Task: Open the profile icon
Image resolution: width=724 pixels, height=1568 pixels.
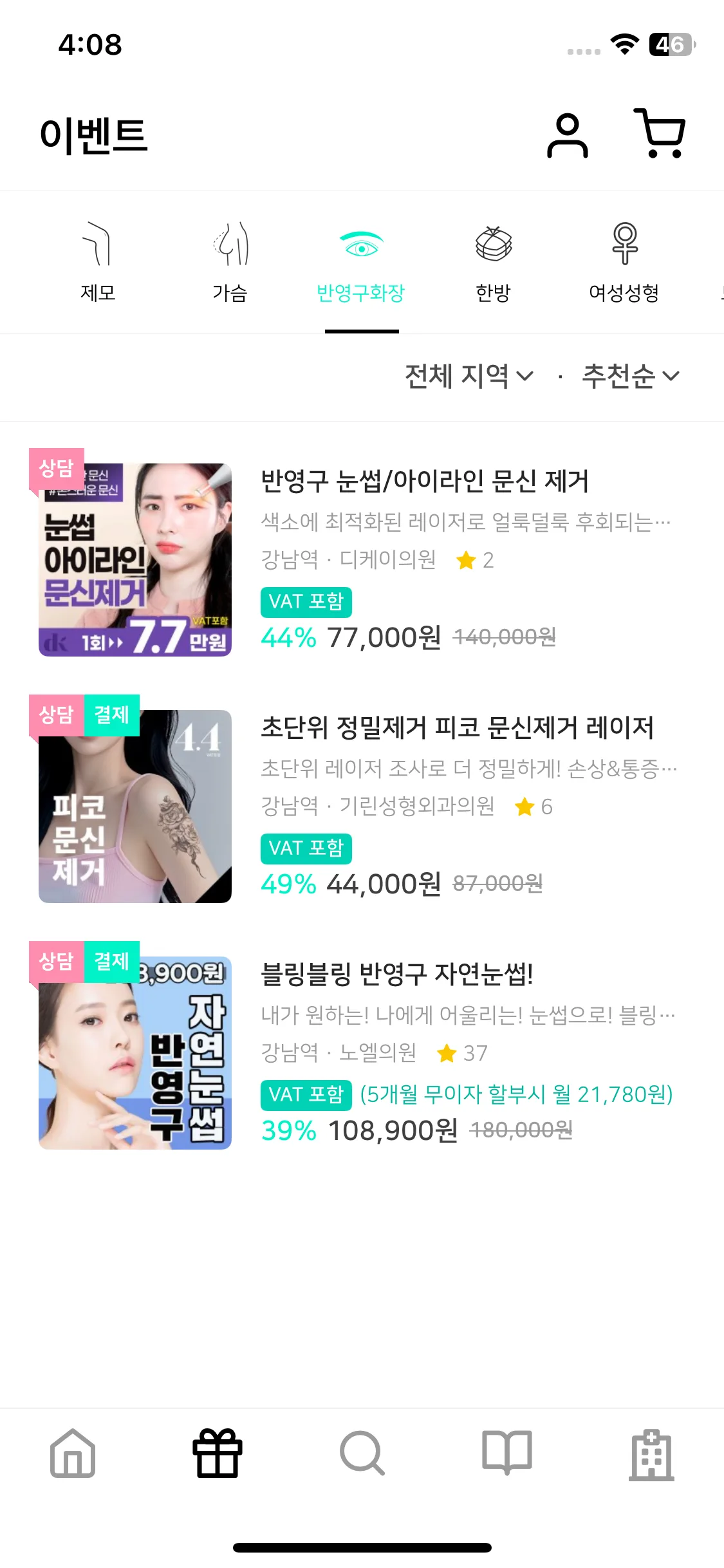Action: 567,135
